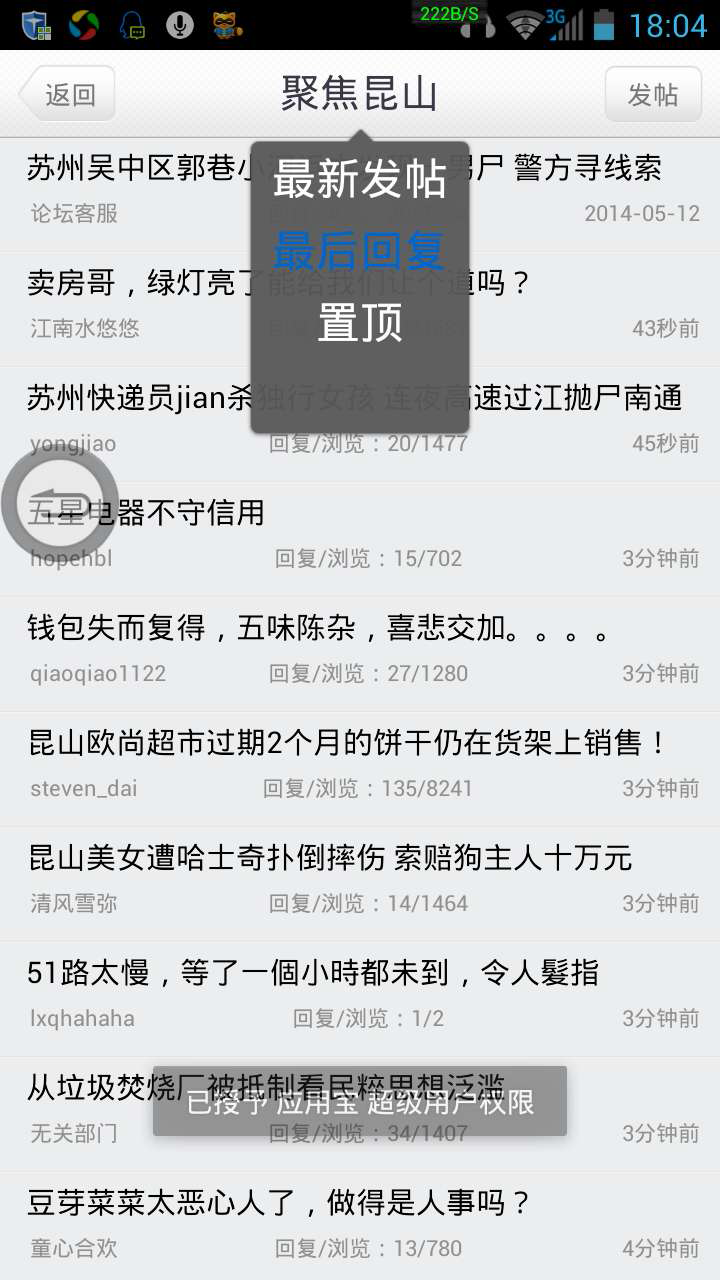Open the 聚焦昆山 title sort dropdown
The height and width of the screenshot is (1280, 720).
click(360, 94)
